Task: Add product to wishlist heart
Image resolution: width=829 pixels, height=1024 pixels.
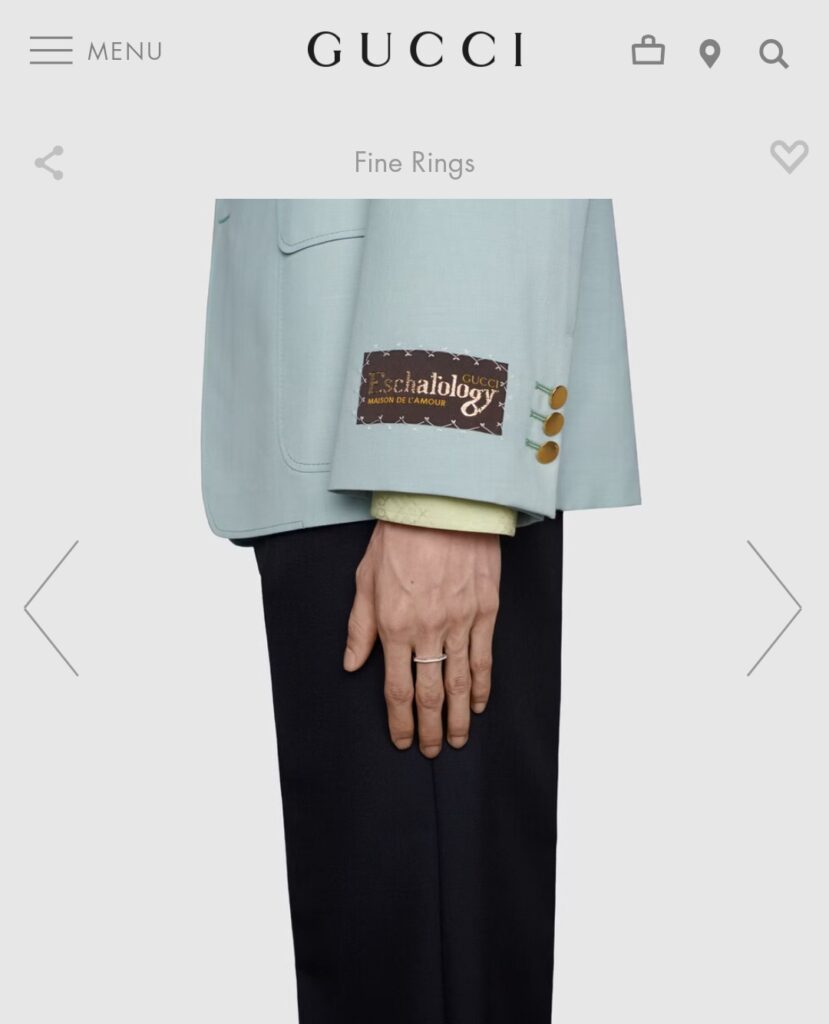Action: click(x=788, y=157)
